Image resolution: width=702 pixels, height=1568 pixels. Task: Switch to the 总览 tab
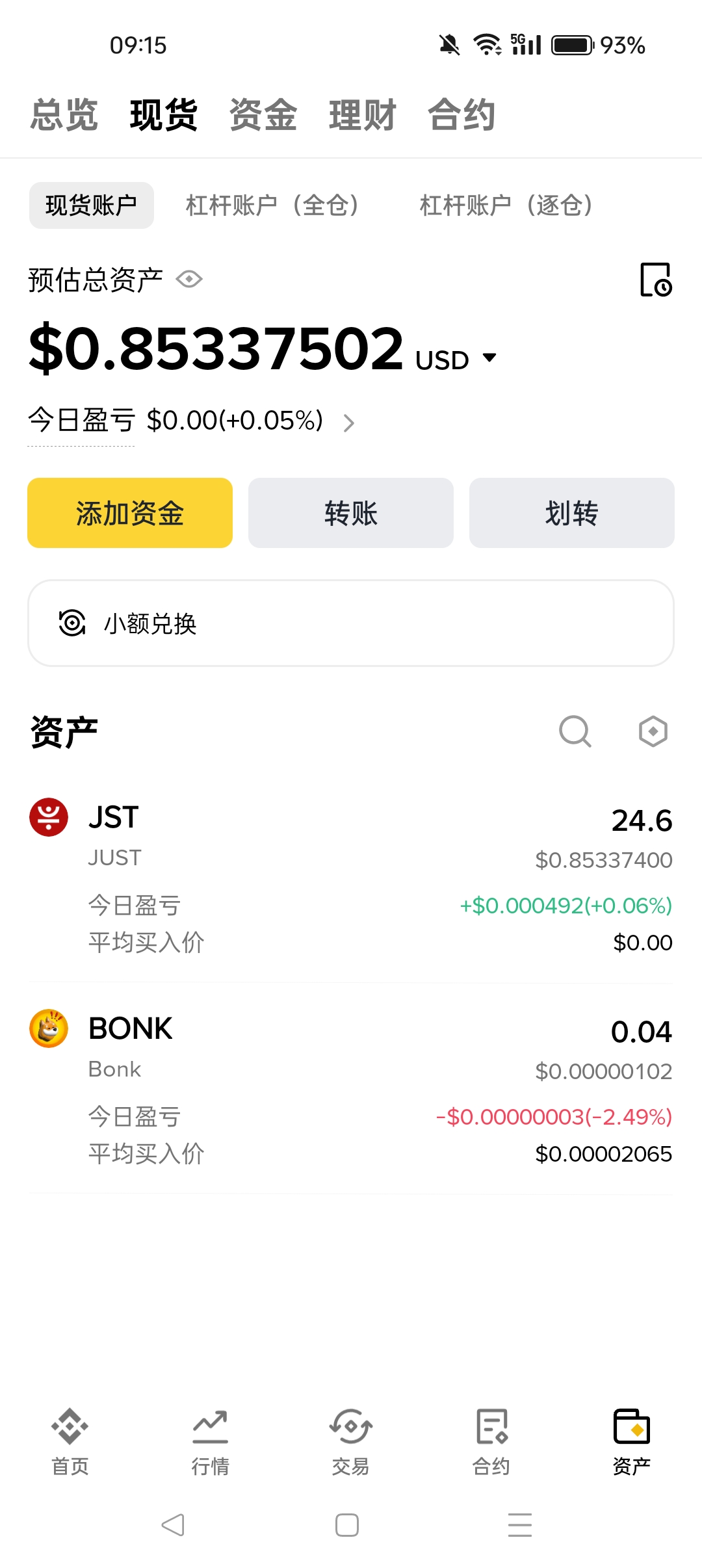tap(64, 115)
